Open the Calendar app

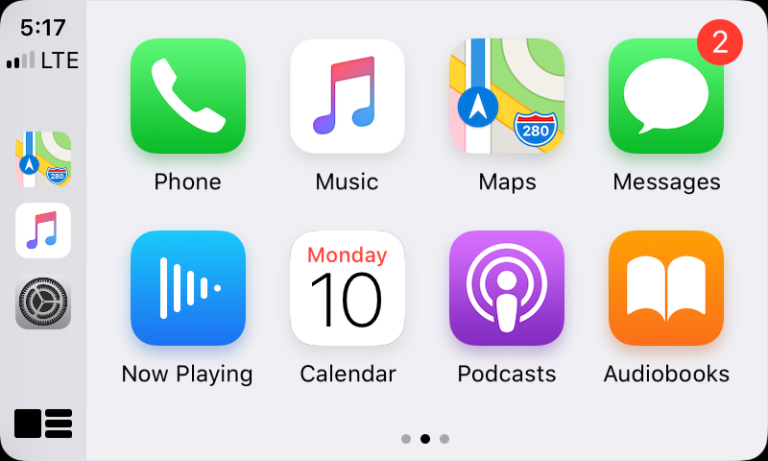[347, 288]
